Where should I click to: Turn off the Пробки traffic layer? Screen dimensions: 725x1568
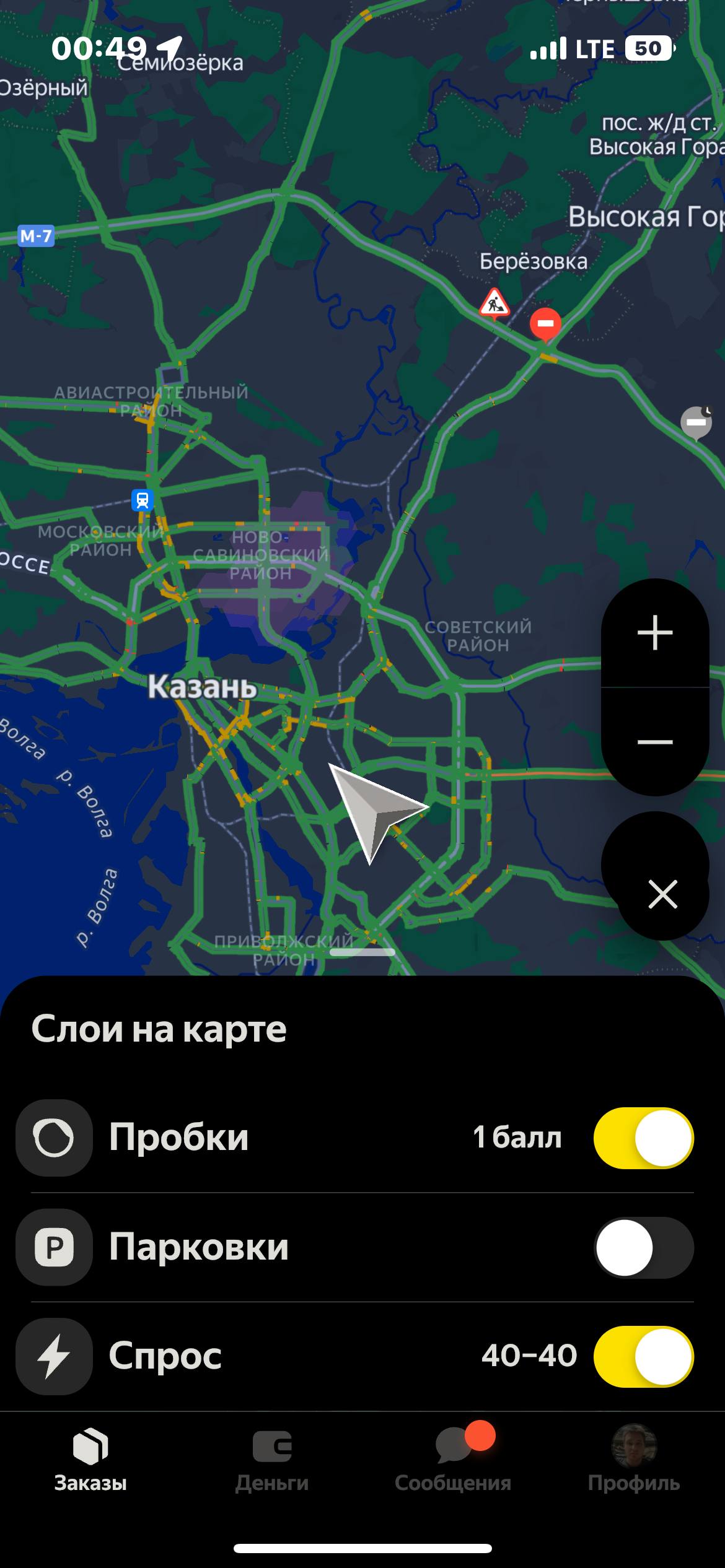click(x=643, y=1138)
